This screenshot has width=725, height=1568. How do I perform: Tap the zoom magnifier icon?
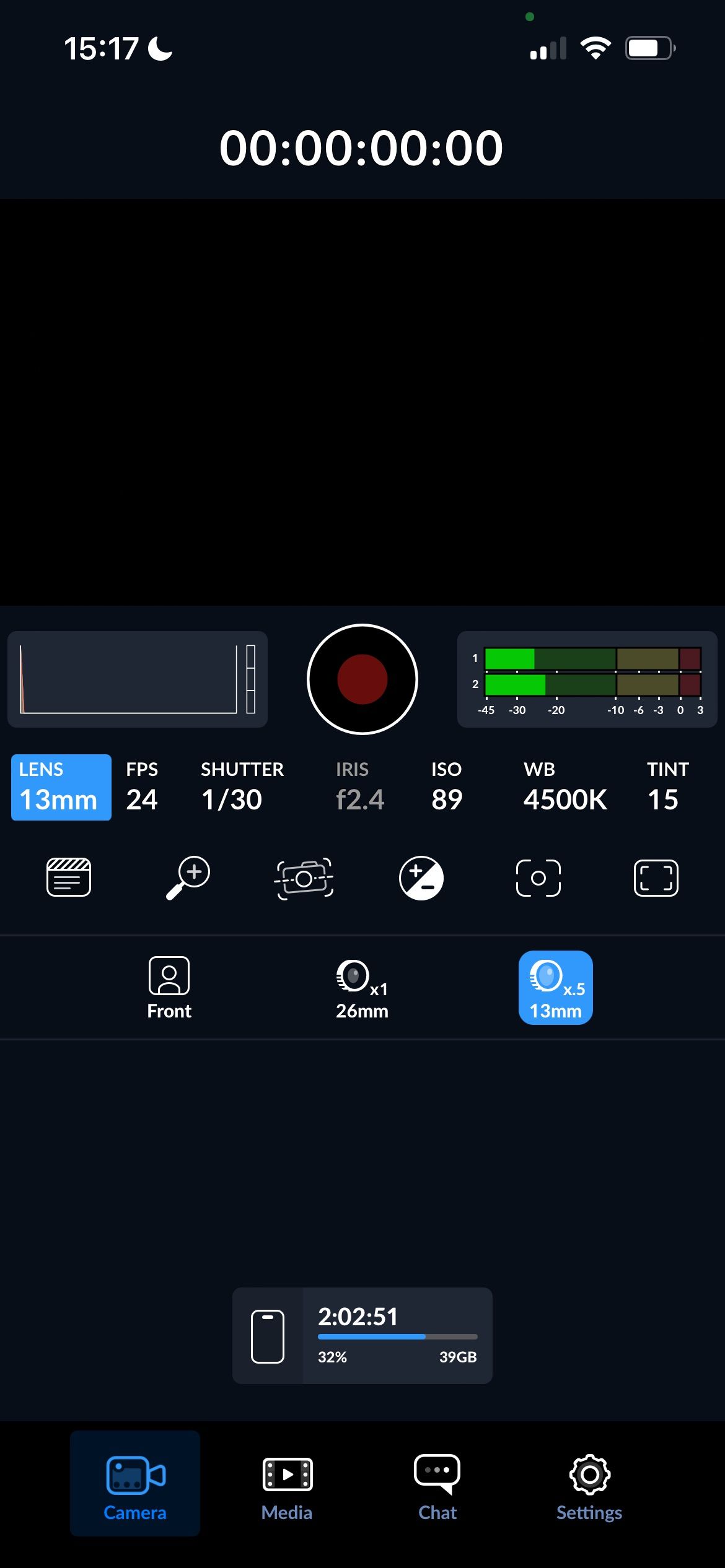tap(188, 878)
